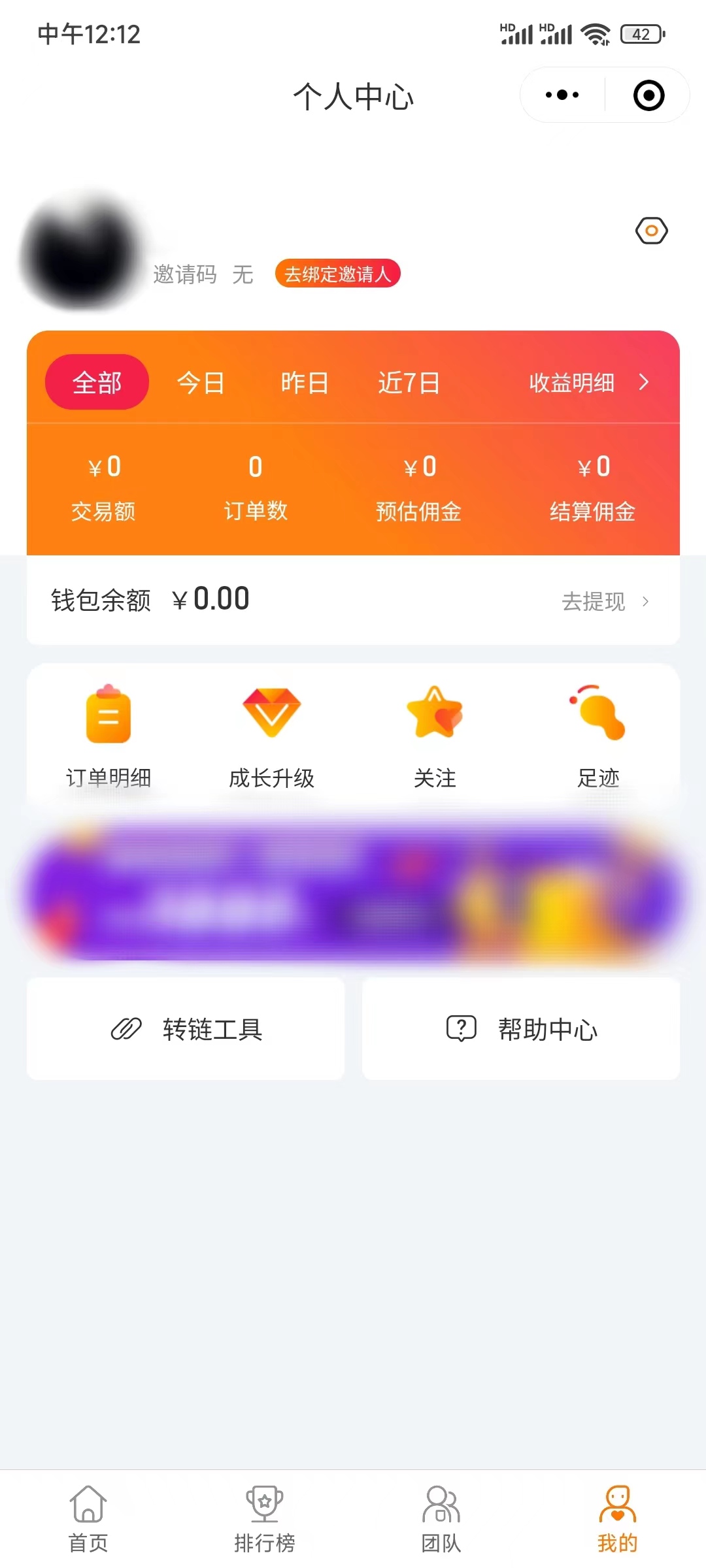Open the mini program more options menu
Image resolution: width=706 pixels, height=1568 pixels.
tap(561, 95)
